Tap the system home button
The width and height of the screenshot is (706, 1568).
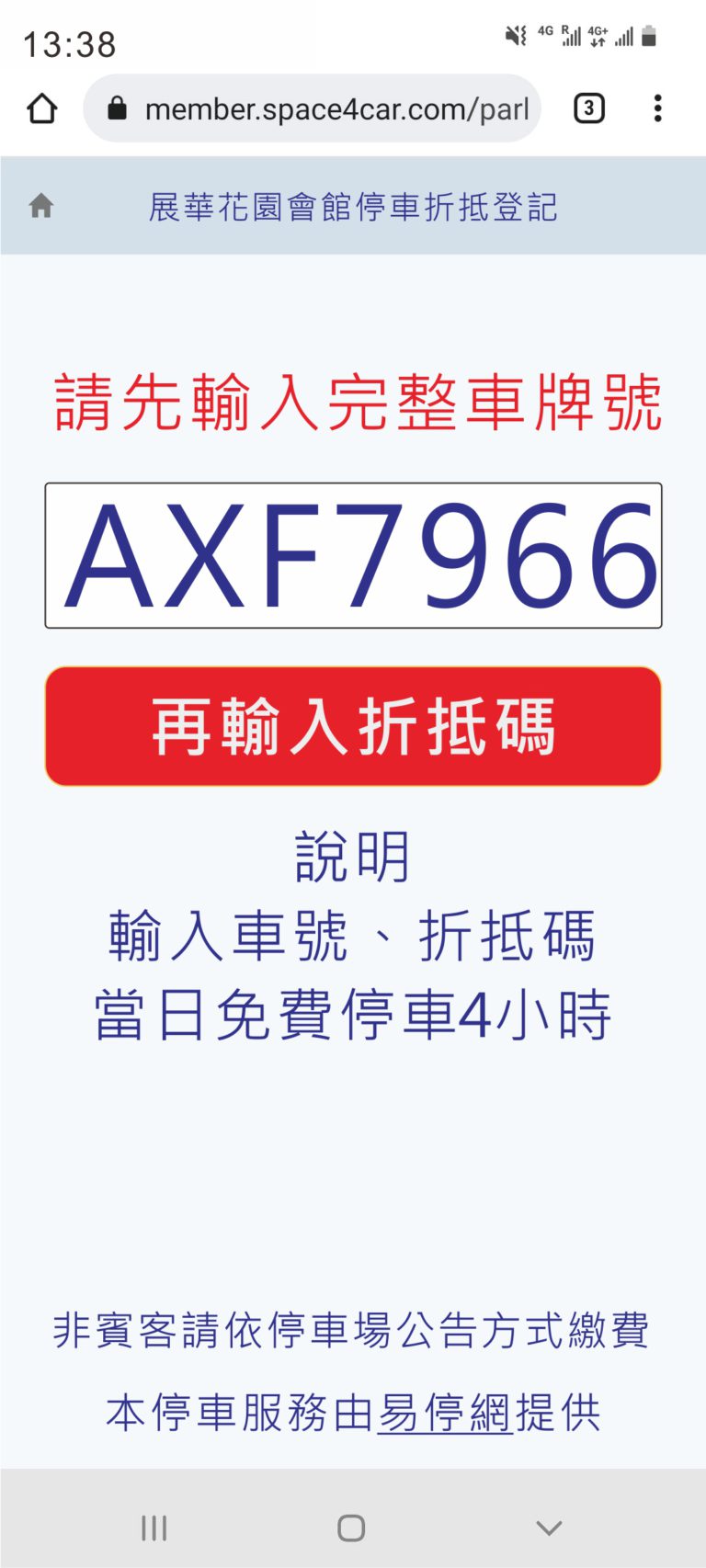(351, 1528)
